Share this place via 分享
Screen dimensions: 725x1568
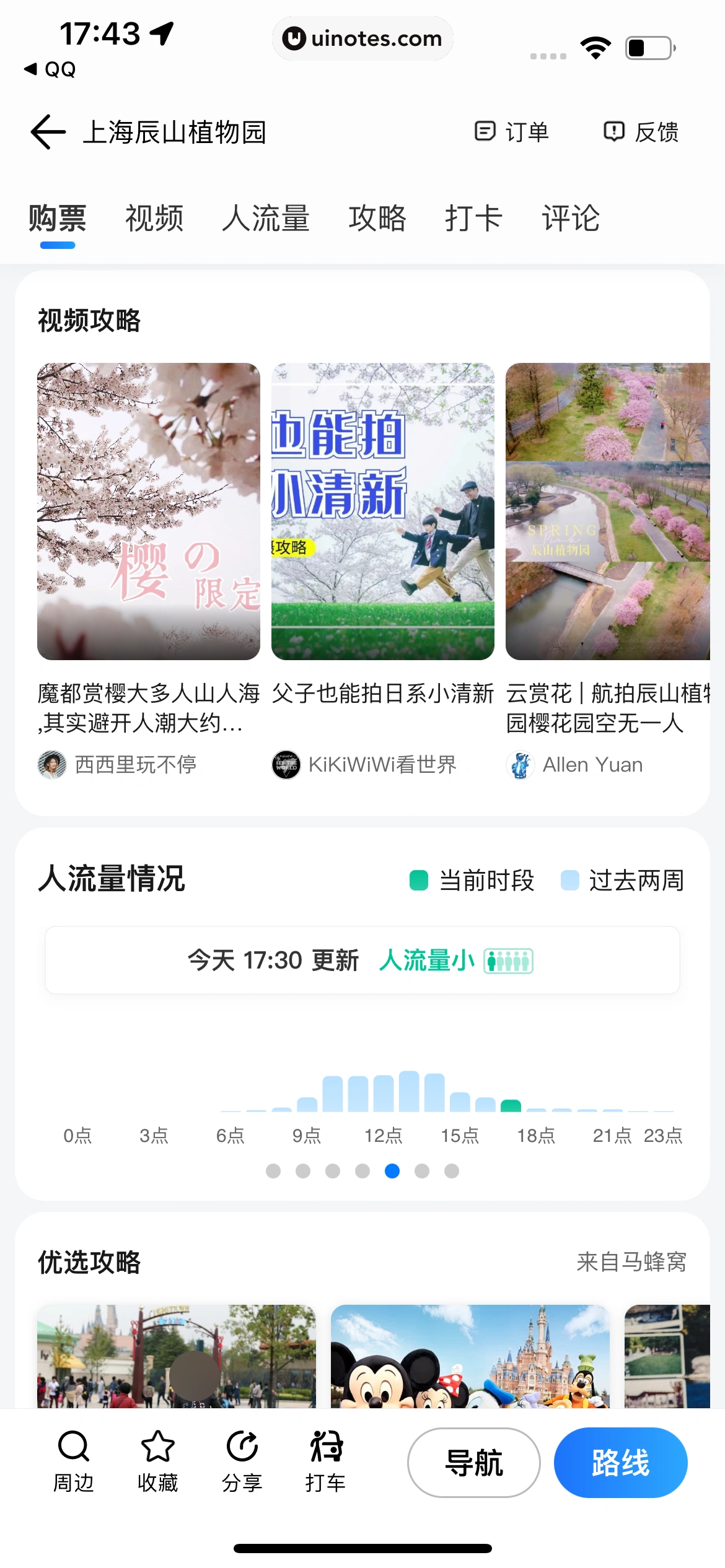point(242,1461)
